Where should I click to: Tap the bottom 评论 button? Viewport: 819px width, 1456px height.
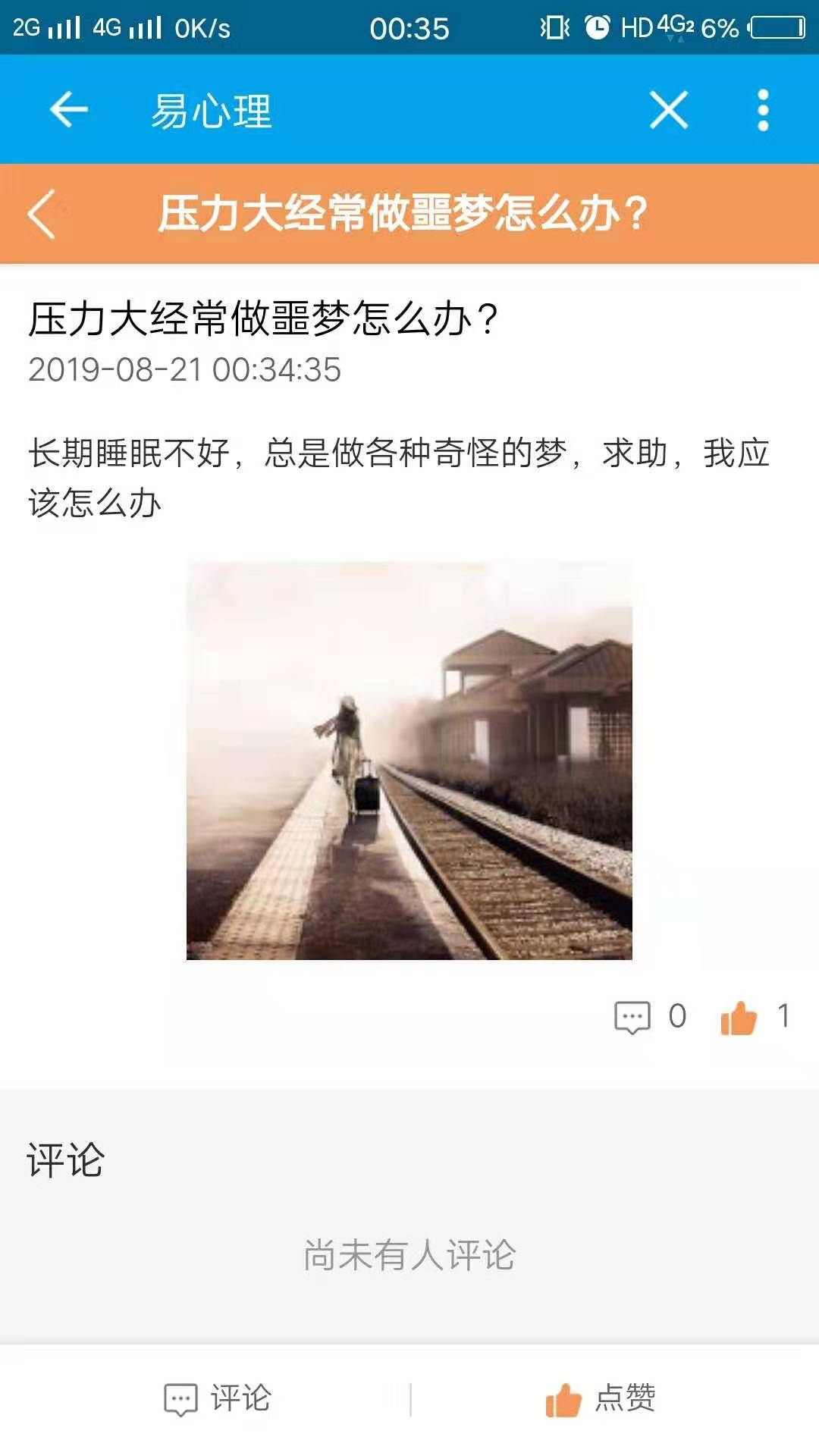click(218, 1398)
